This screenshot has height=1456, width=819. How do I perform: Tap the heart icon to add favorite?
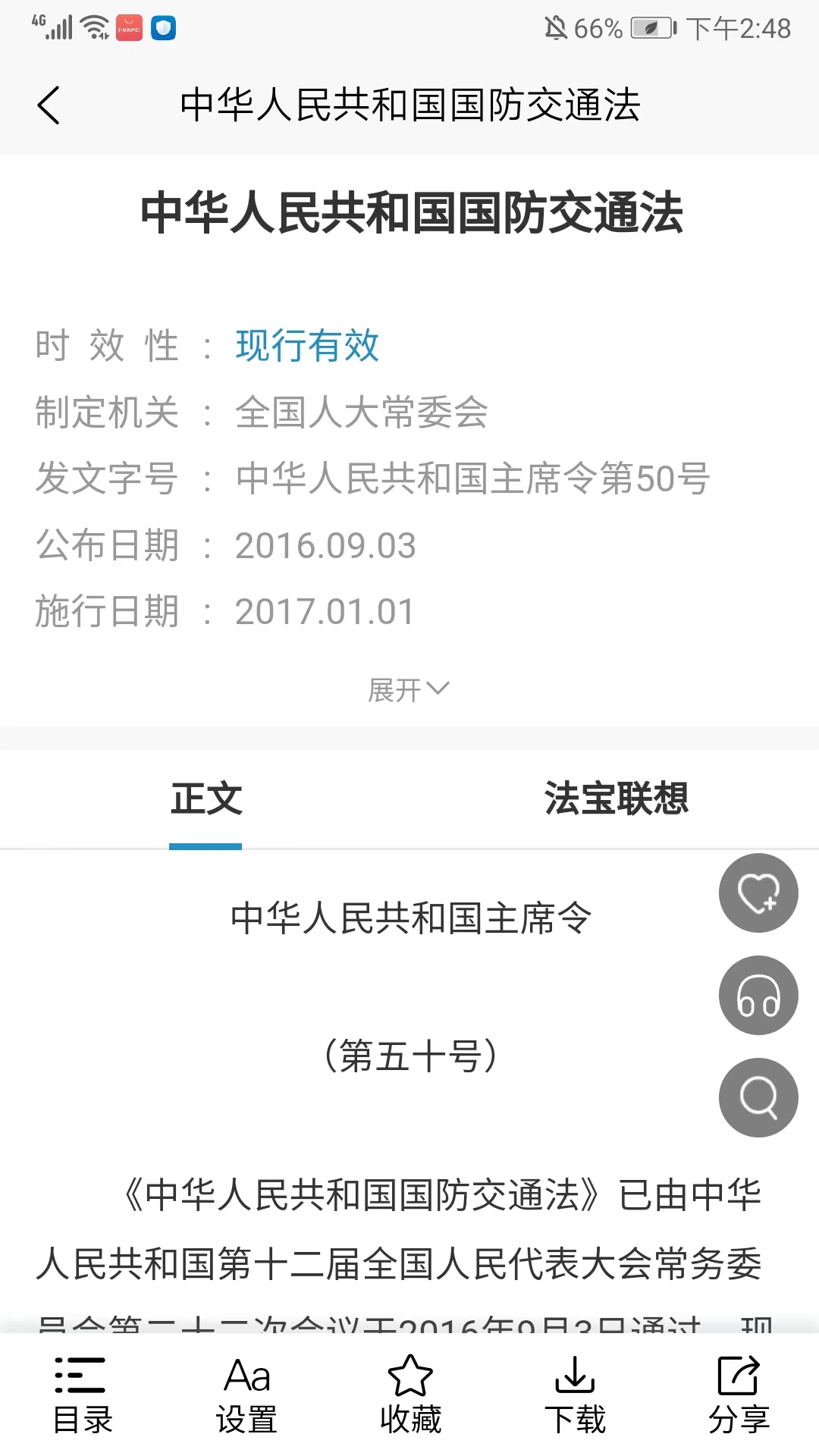click(x=758, y=893)
